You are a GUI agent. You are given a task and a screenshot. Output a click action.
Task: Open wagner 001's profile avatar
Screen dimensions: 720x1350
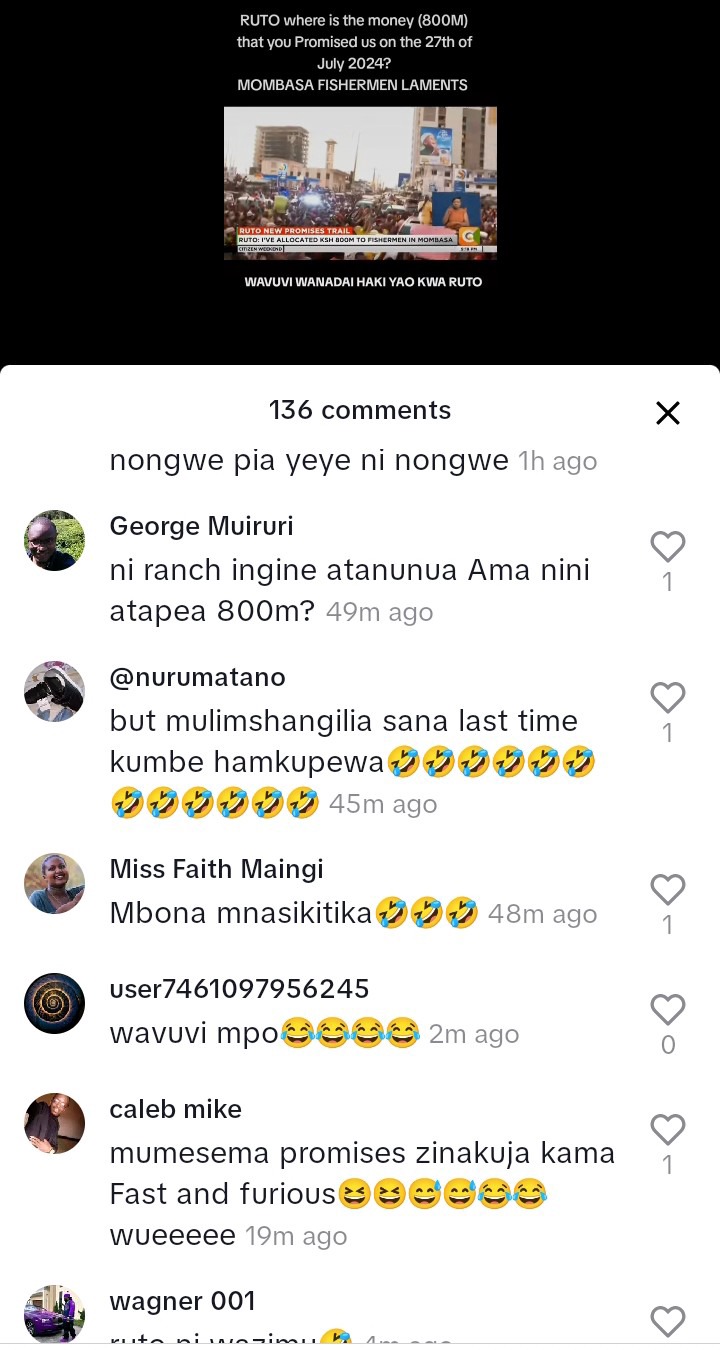point(54,1314)
